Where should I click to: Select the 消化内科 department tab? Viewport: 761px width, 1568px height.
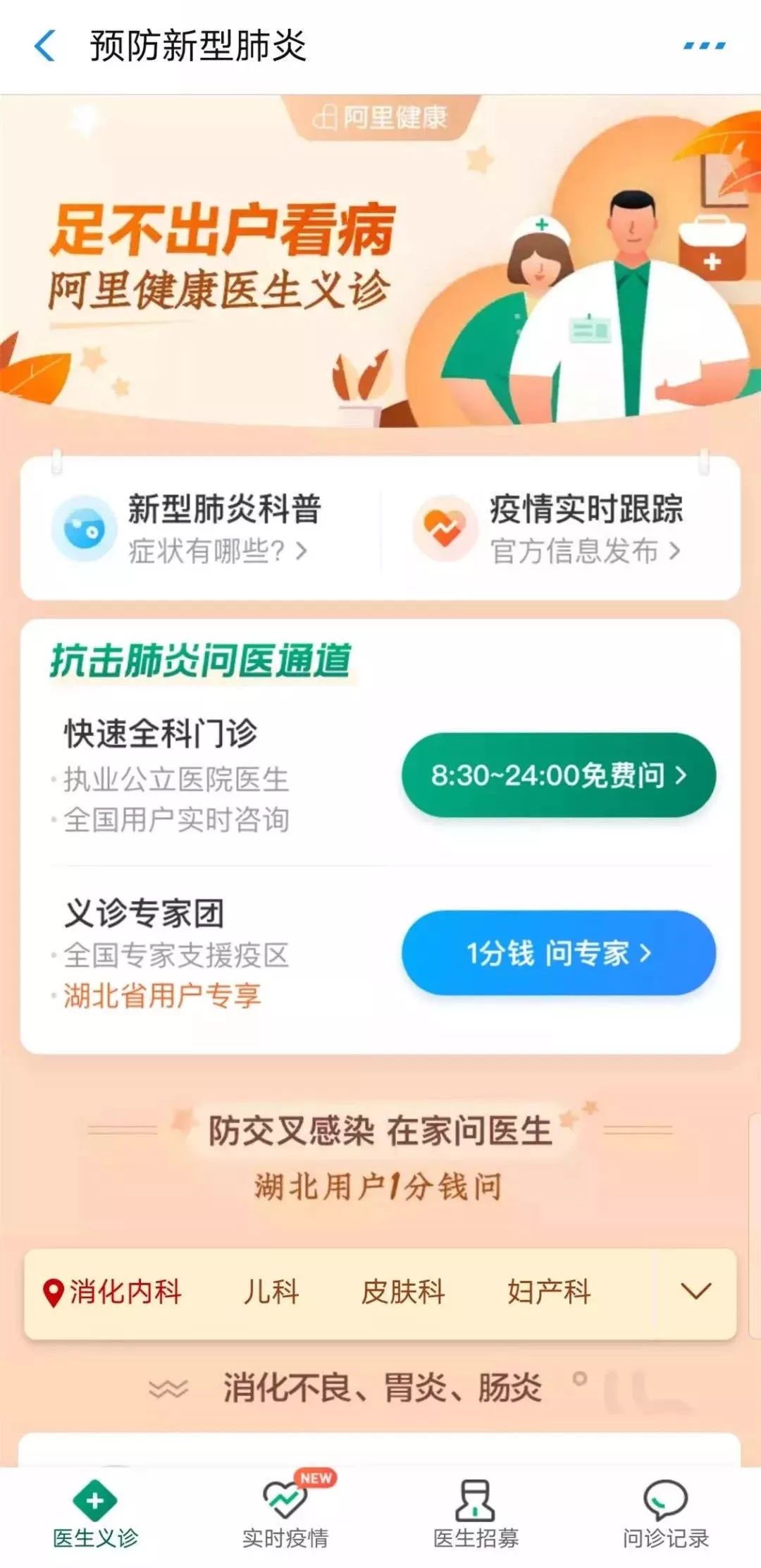tap(113, 1292)
